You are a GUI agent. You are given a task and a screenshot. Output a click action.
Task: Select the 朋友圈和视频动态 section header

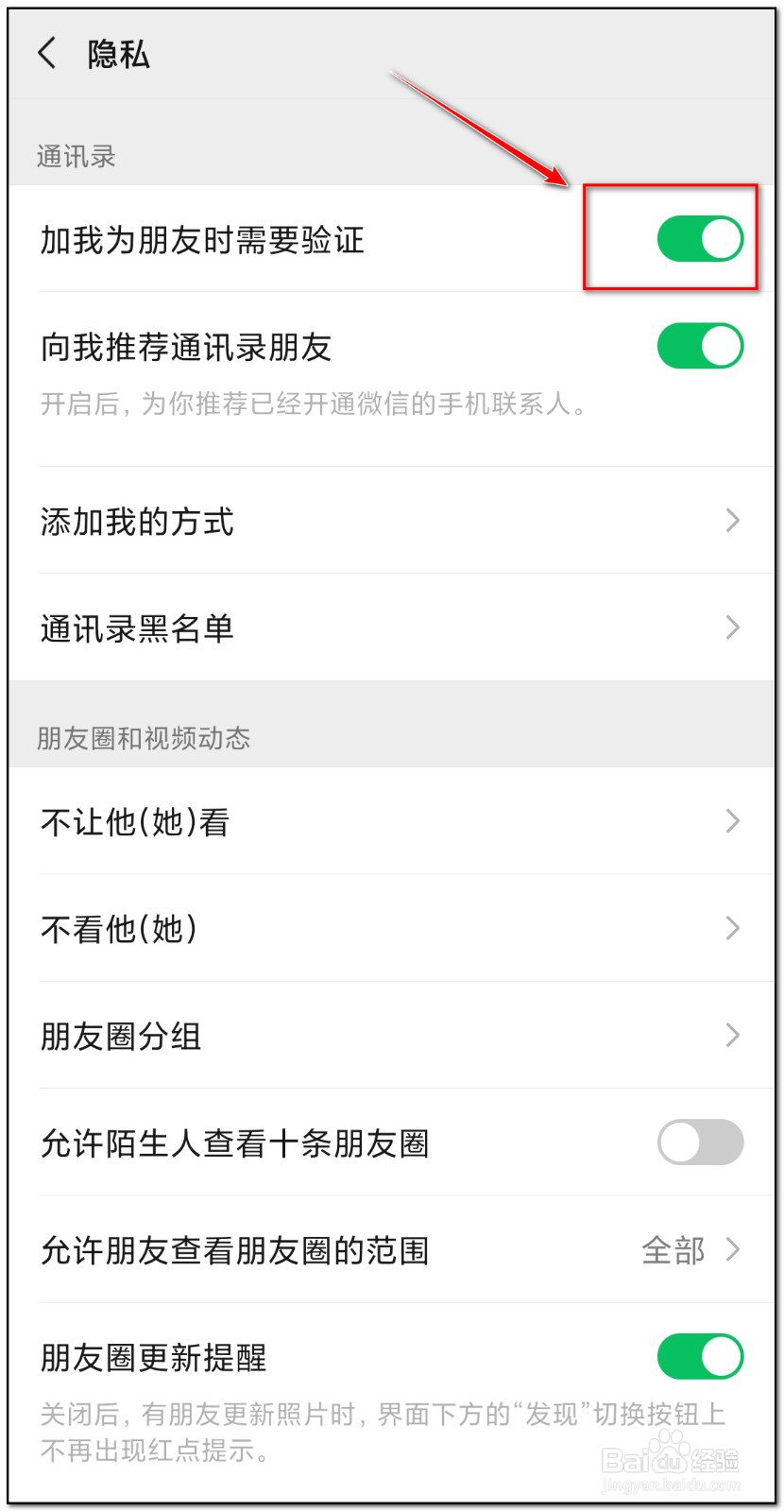coord(142,739)
